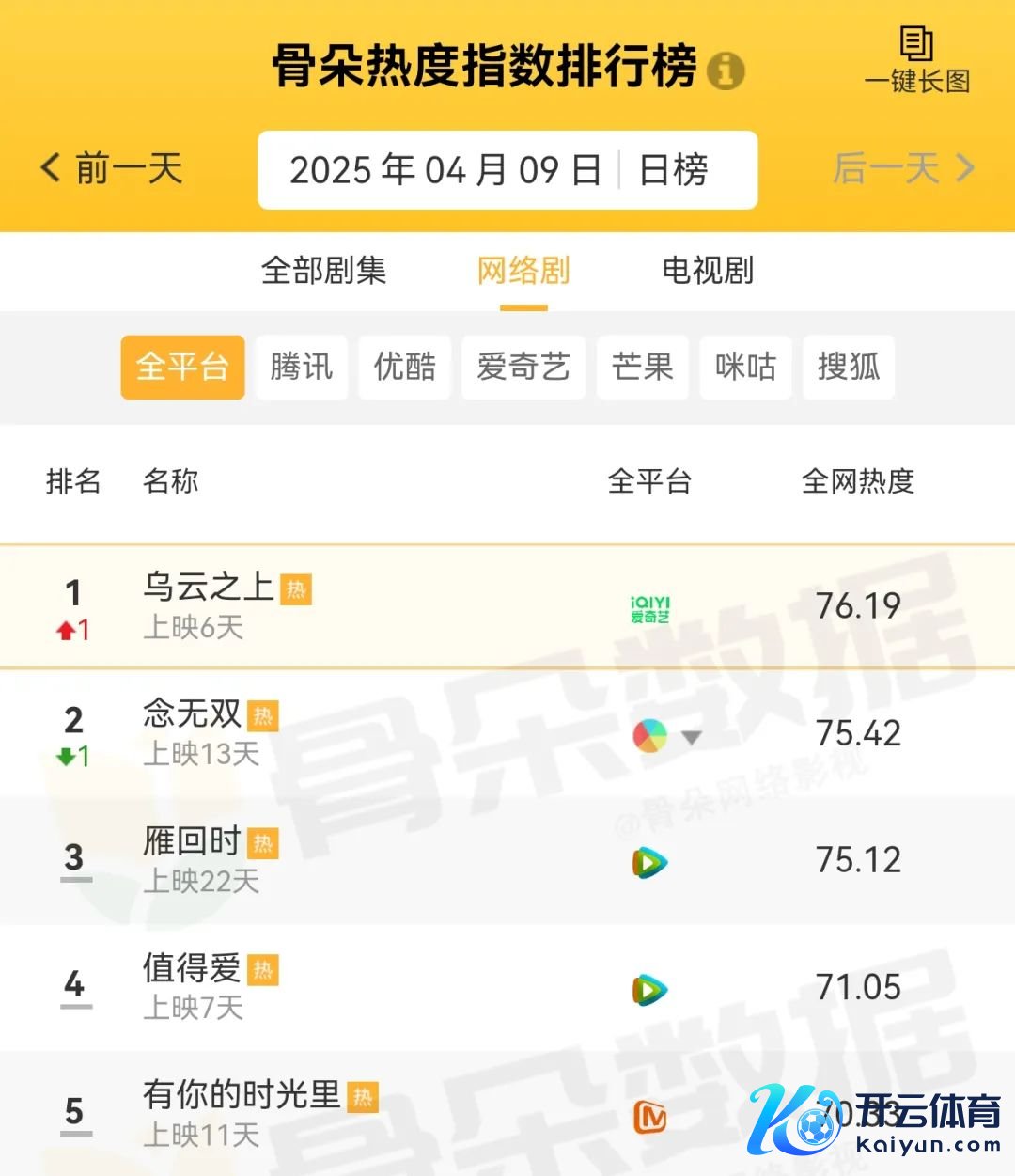Switch to the 电视剧 tab

pos(708,271)
